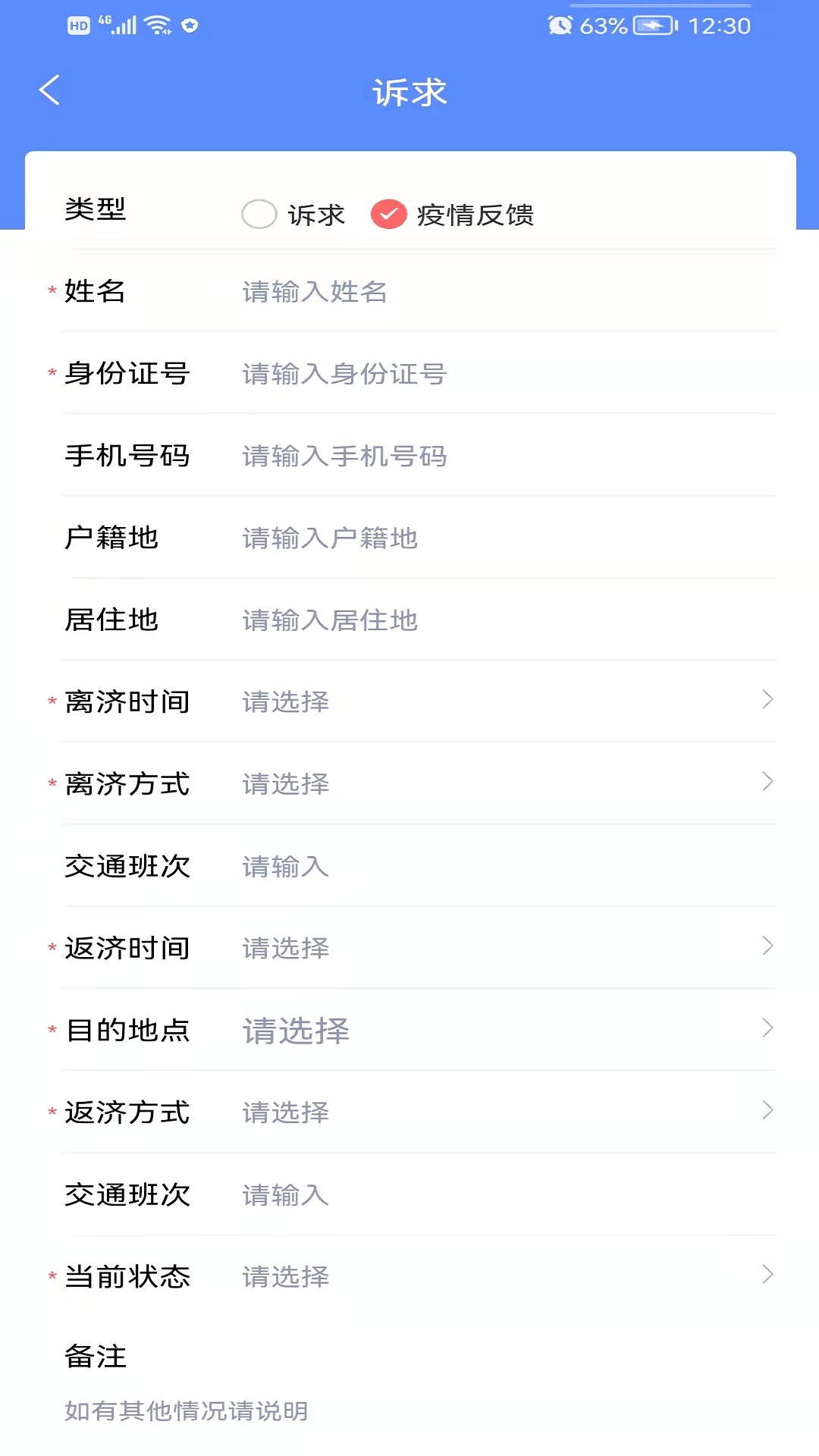Select the 诉求 radio option
The width and height of the screenshot is (819, 1456).
coord(259,215)
